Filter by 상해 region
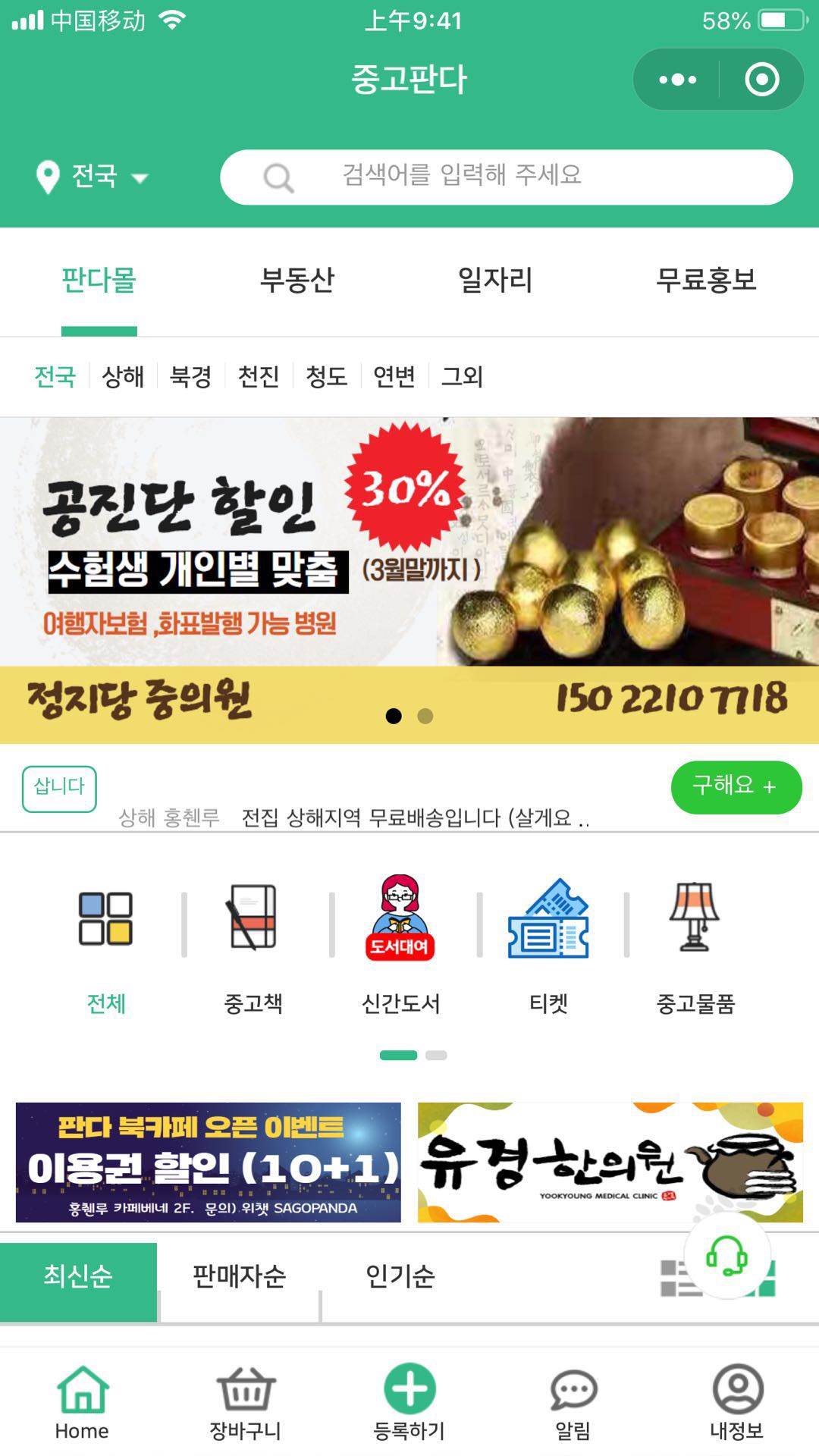819x1456 pixels. [123, 376]
